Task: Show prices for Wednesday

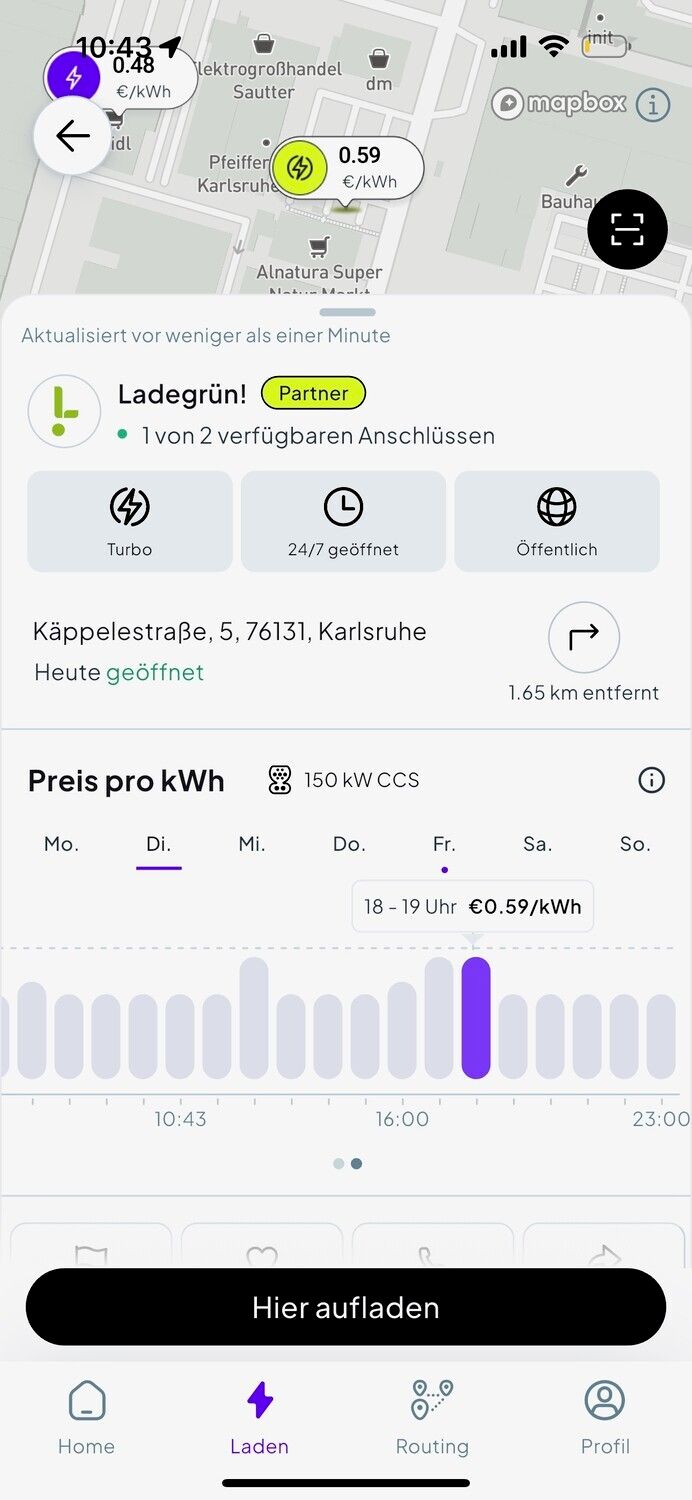Action: [x=252, y=844]
